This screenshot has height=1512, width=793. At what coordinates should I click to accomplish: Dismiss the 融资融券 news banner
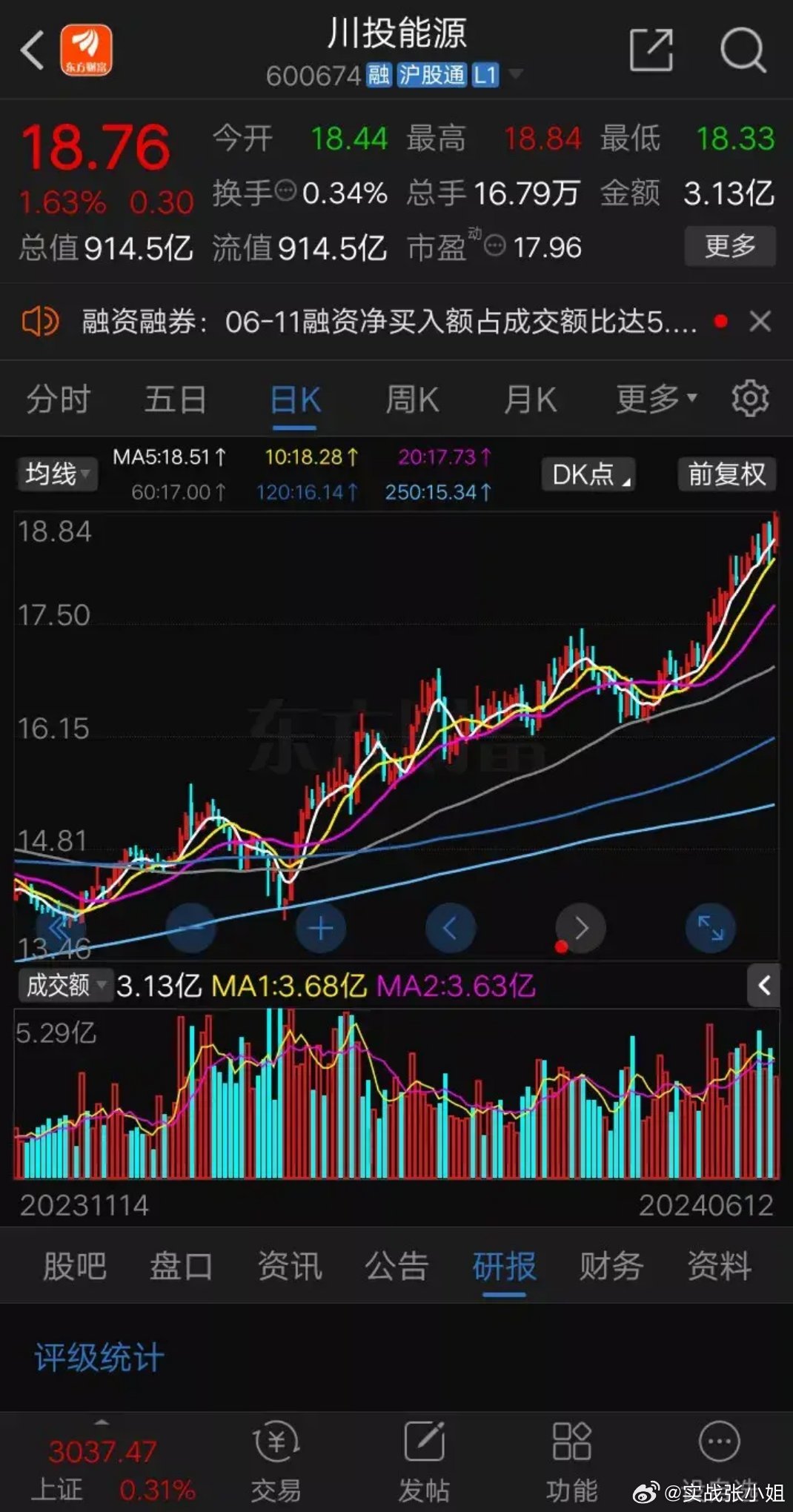760,322
